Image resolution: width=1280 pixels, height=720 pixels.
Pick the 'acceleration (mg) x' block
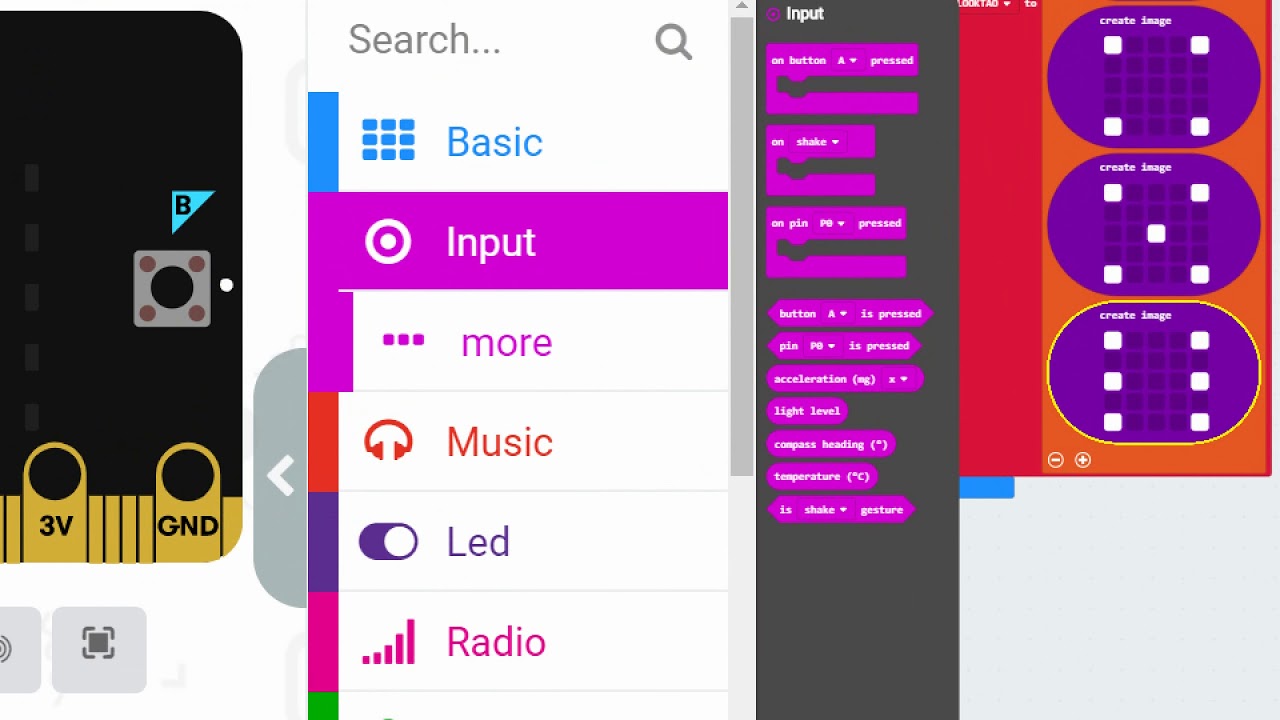[823, 379]
